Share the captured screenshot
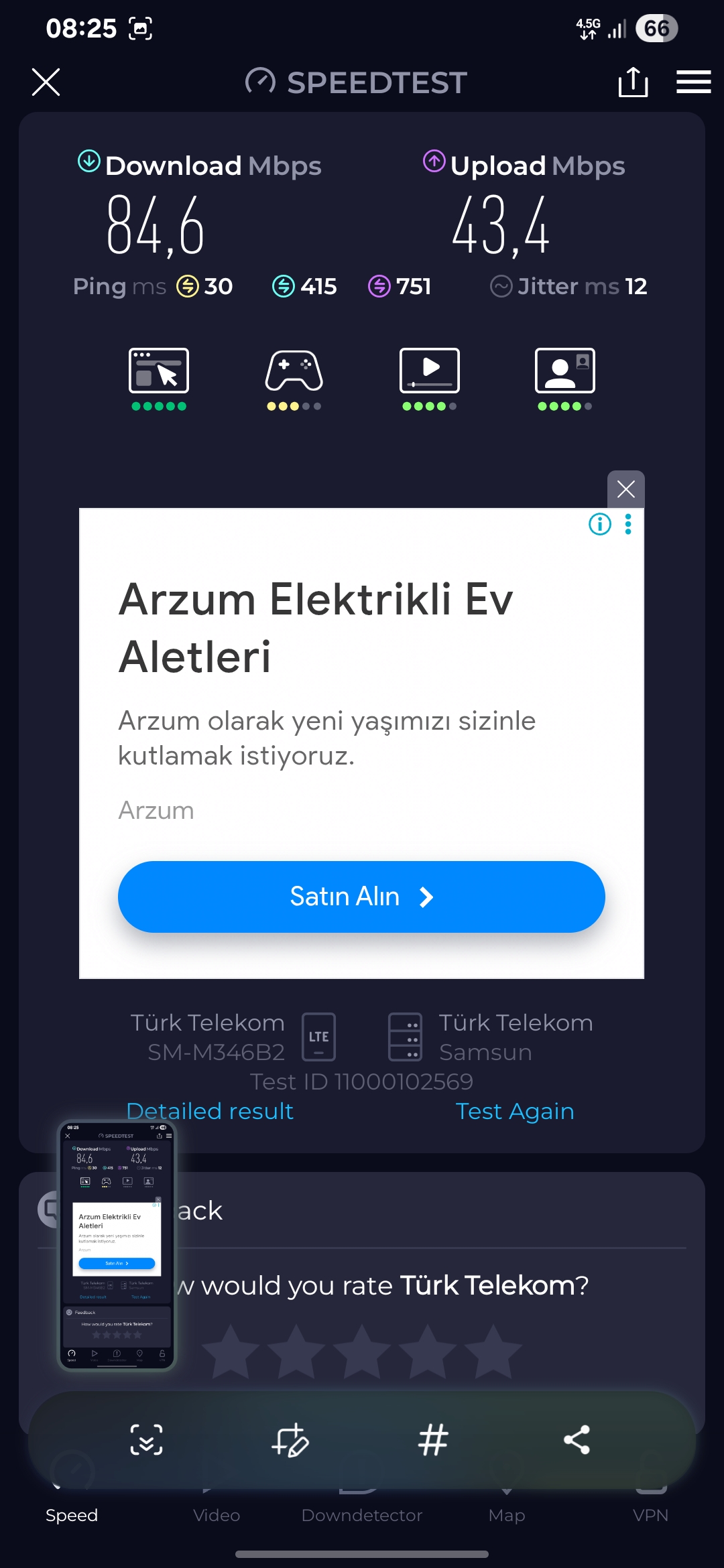This screenshot has width=724, height=1568. point(577,1439)
